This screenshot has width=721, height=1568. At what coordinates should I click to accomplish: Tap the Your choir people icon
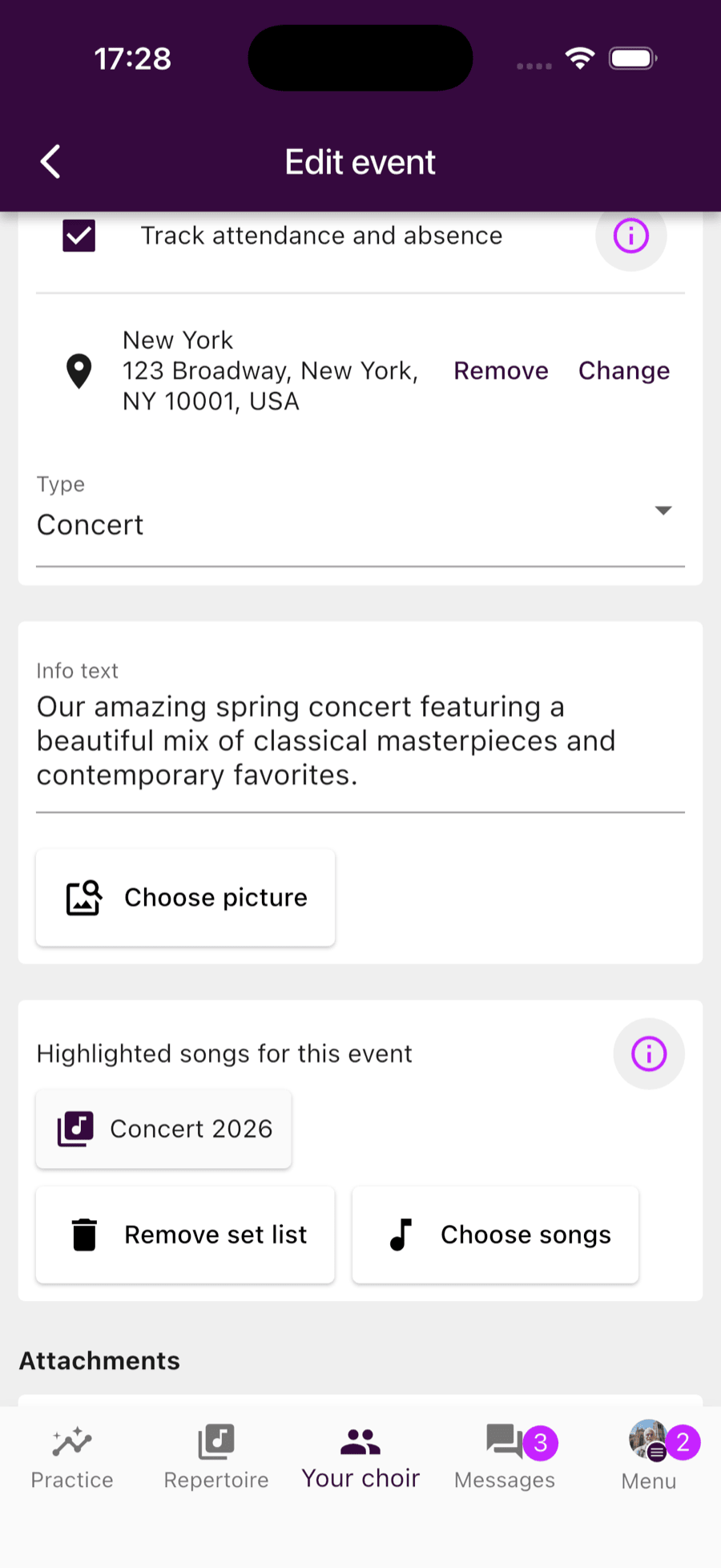pos(360,1437)
